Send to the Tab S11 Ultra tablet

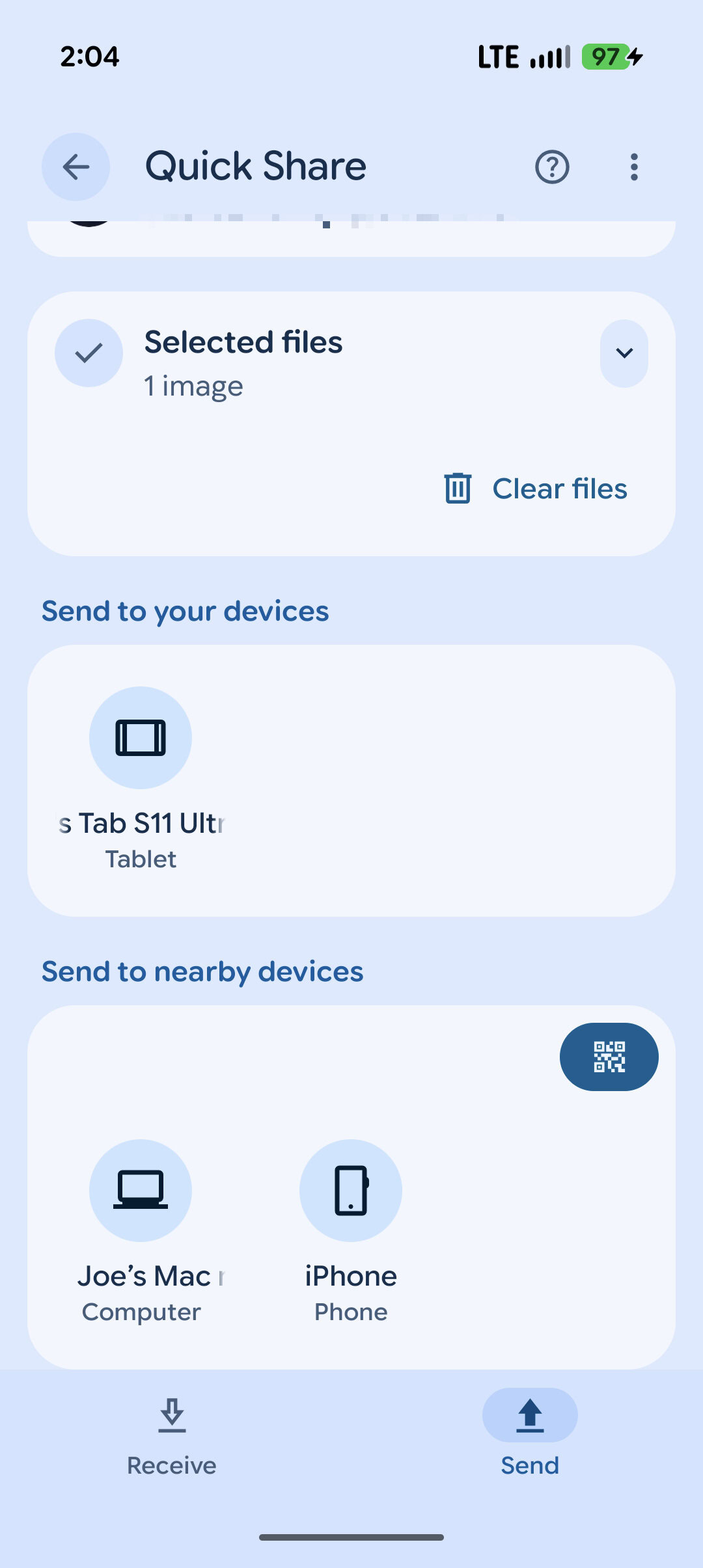tap(141, 738)
